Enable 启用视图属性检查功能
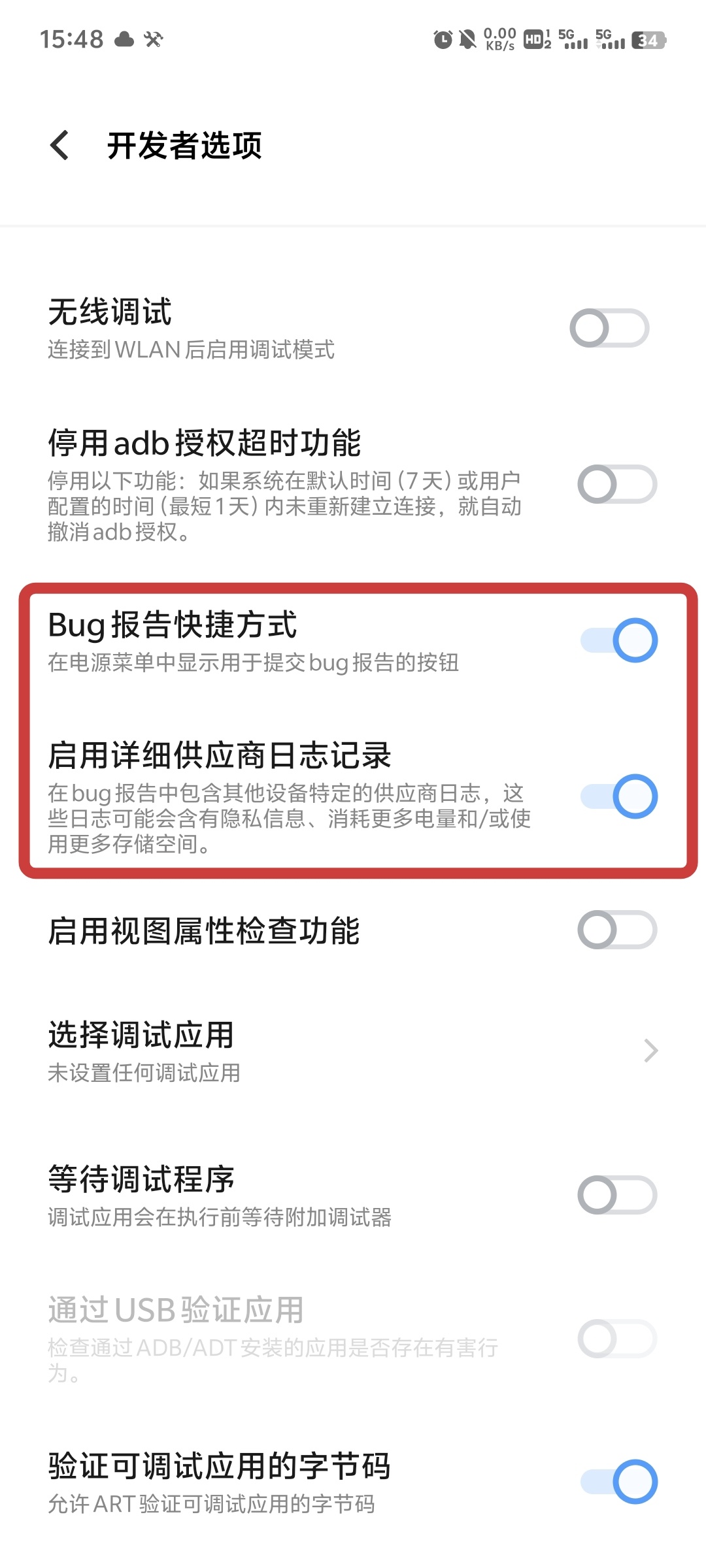 click(x=617, y=930)
